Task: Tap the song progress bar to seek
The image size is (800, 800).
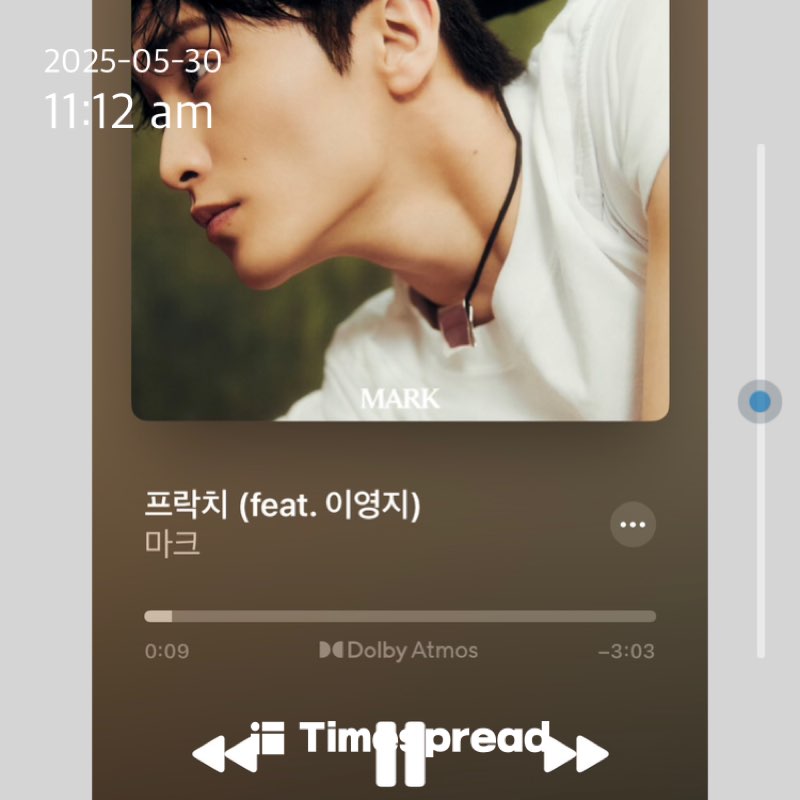Action: coord(400,616)
